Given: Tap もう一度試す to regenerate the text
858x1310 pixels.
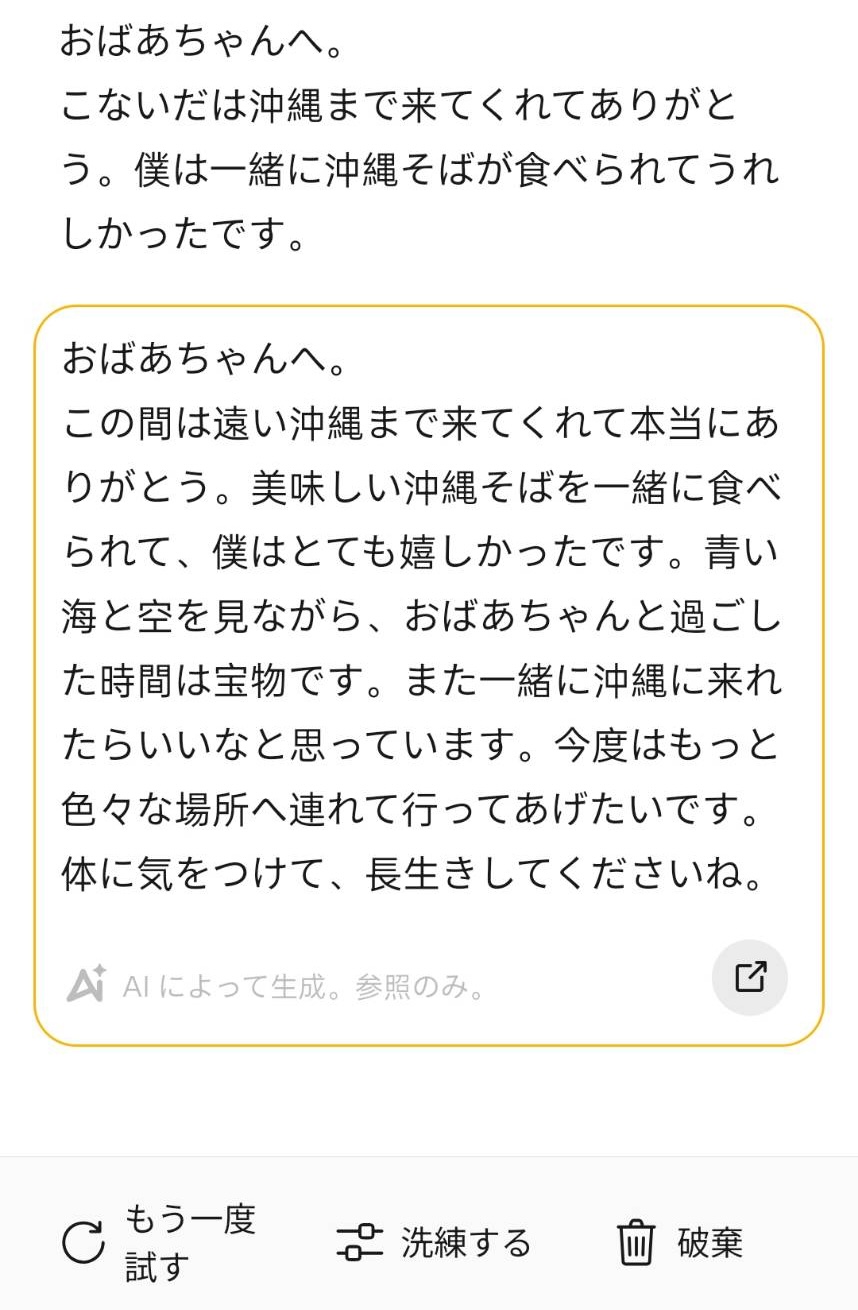Looking at the screenshot, I should point(160,1243).
